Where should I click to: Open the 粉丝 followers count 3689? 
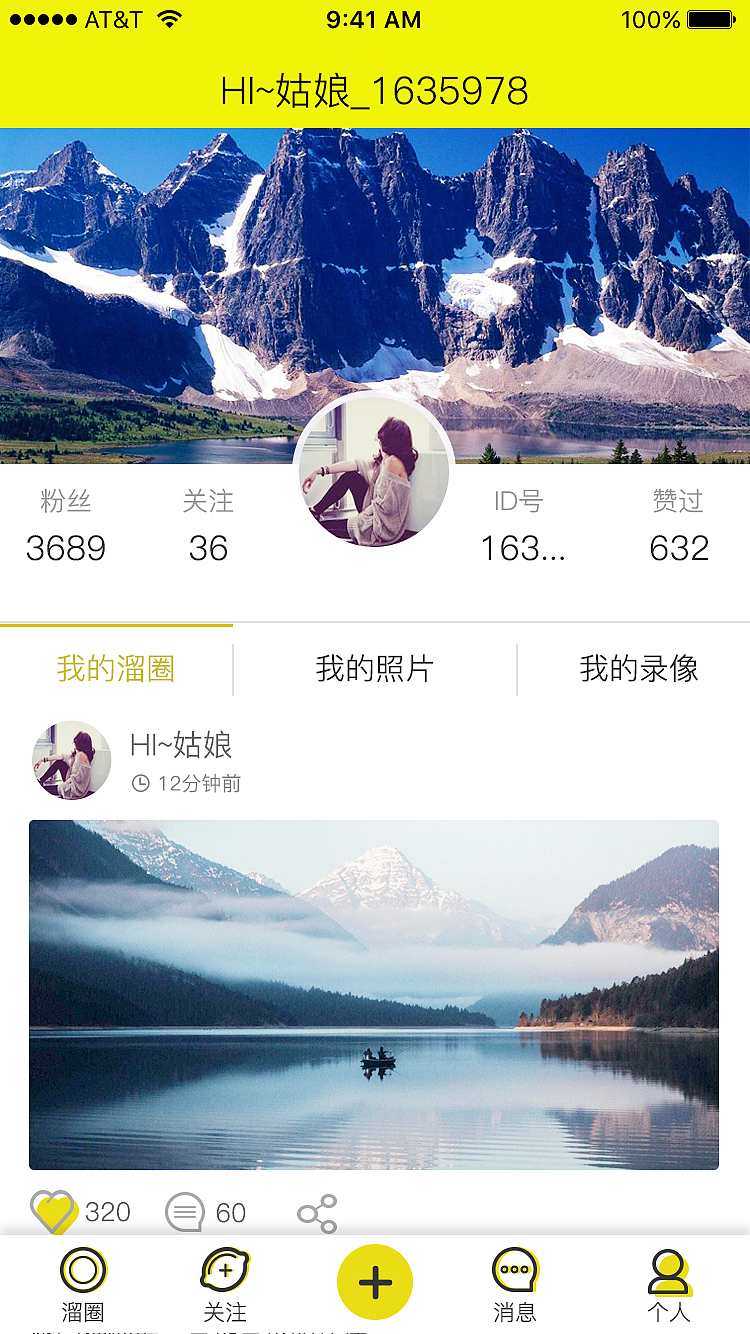(x=65, y=525)
